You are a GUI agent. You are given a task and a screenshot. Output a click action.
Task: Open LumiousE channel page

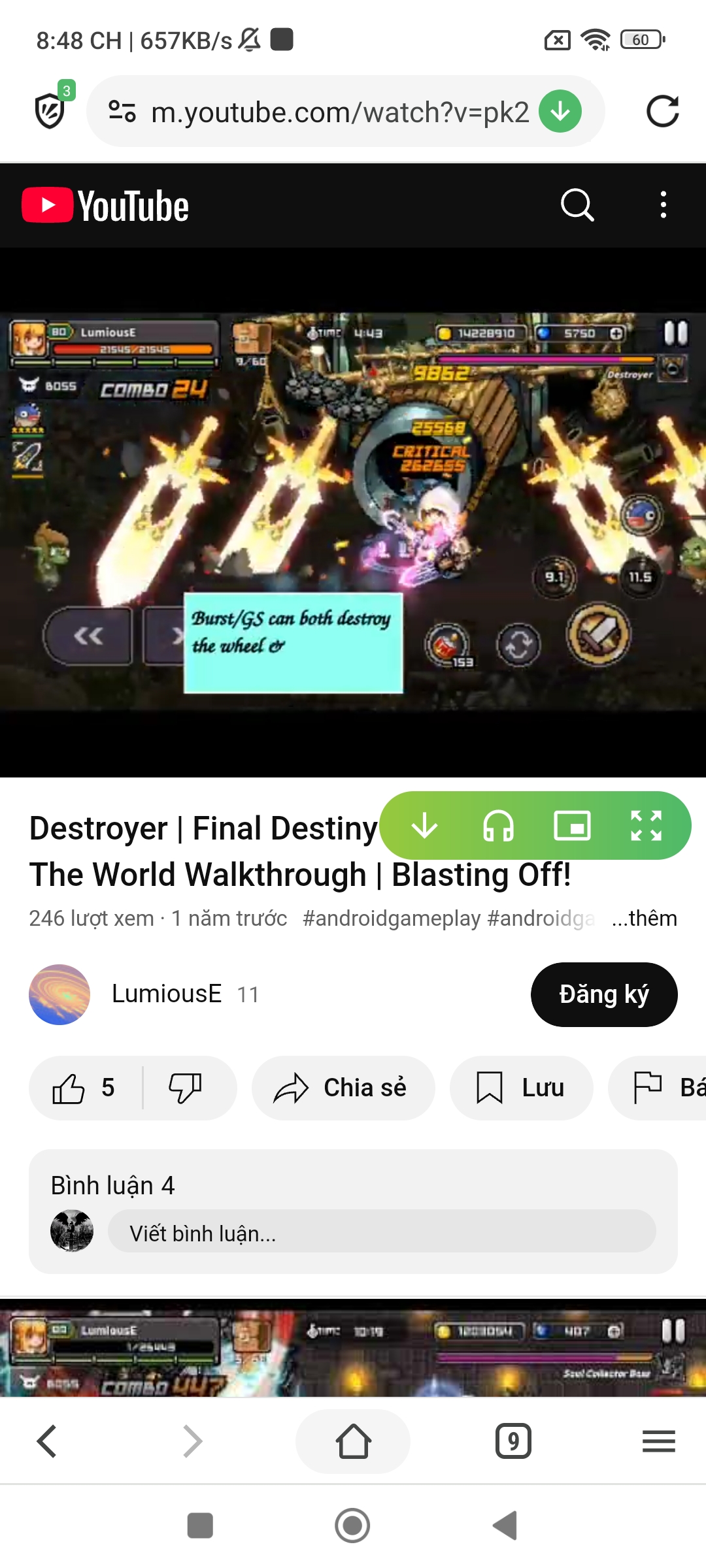click(166, 994)
